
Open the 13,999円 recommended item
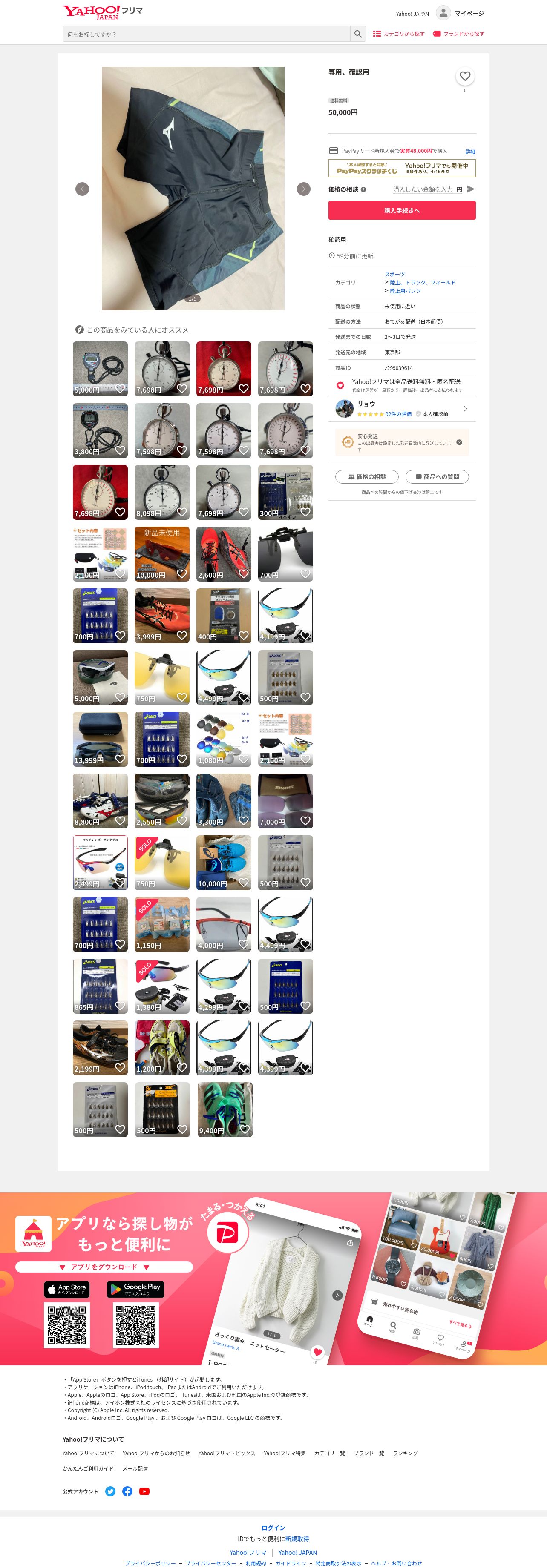(100, 739)
